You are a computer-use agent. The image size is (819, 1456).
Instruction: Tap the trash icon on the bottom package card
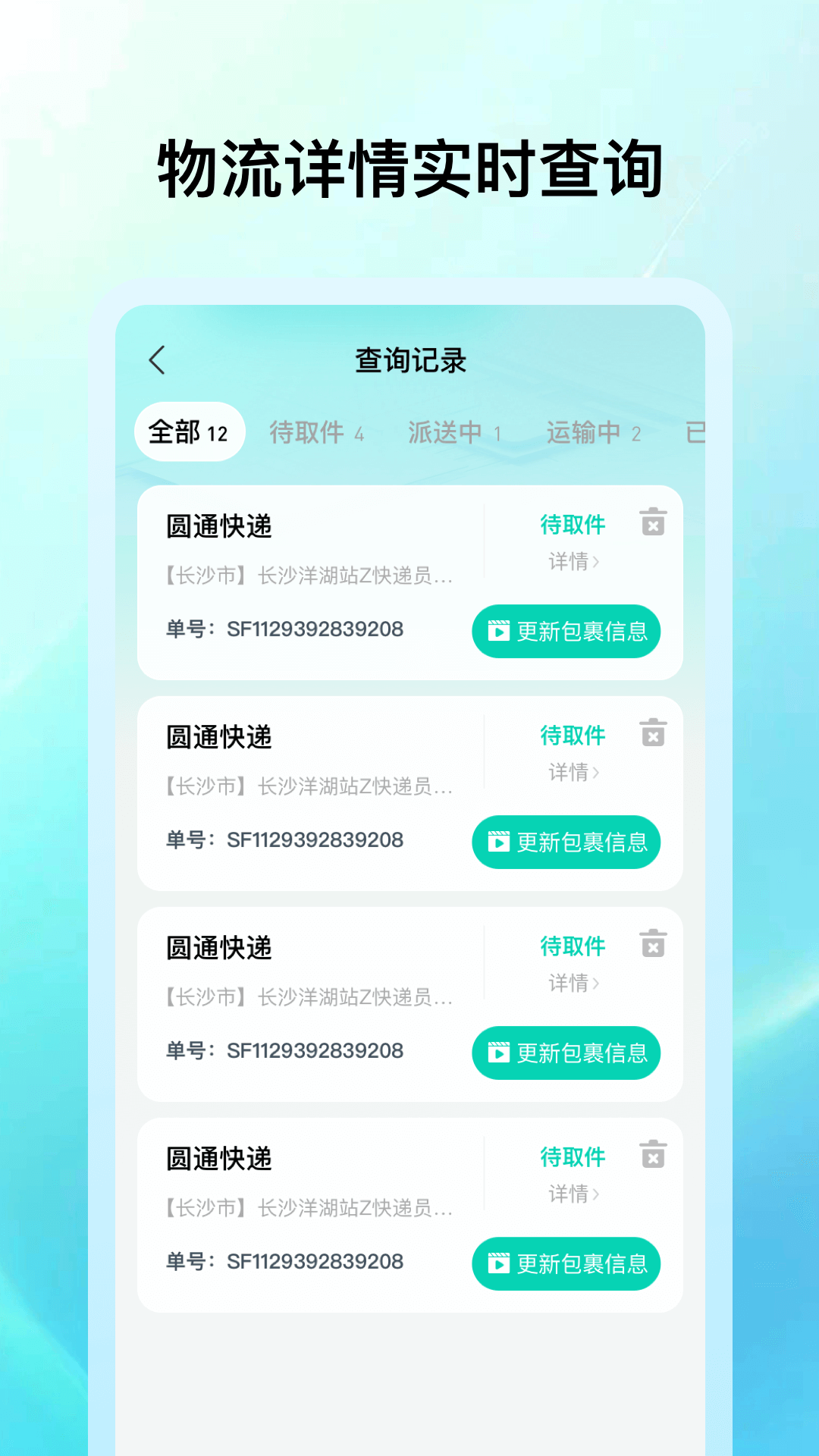coord(651,1156)
